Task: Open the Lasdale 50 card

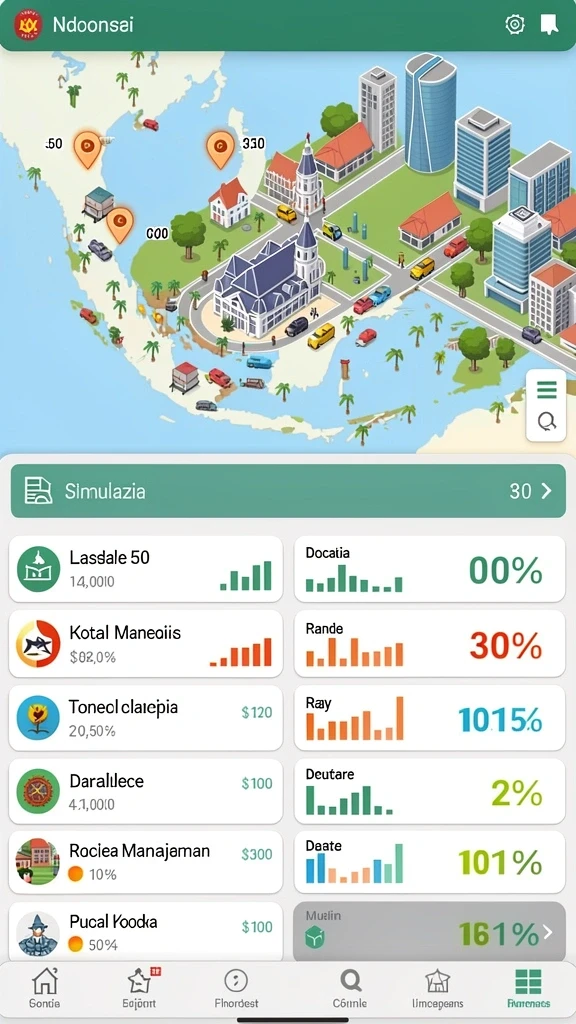Action: 146,569
